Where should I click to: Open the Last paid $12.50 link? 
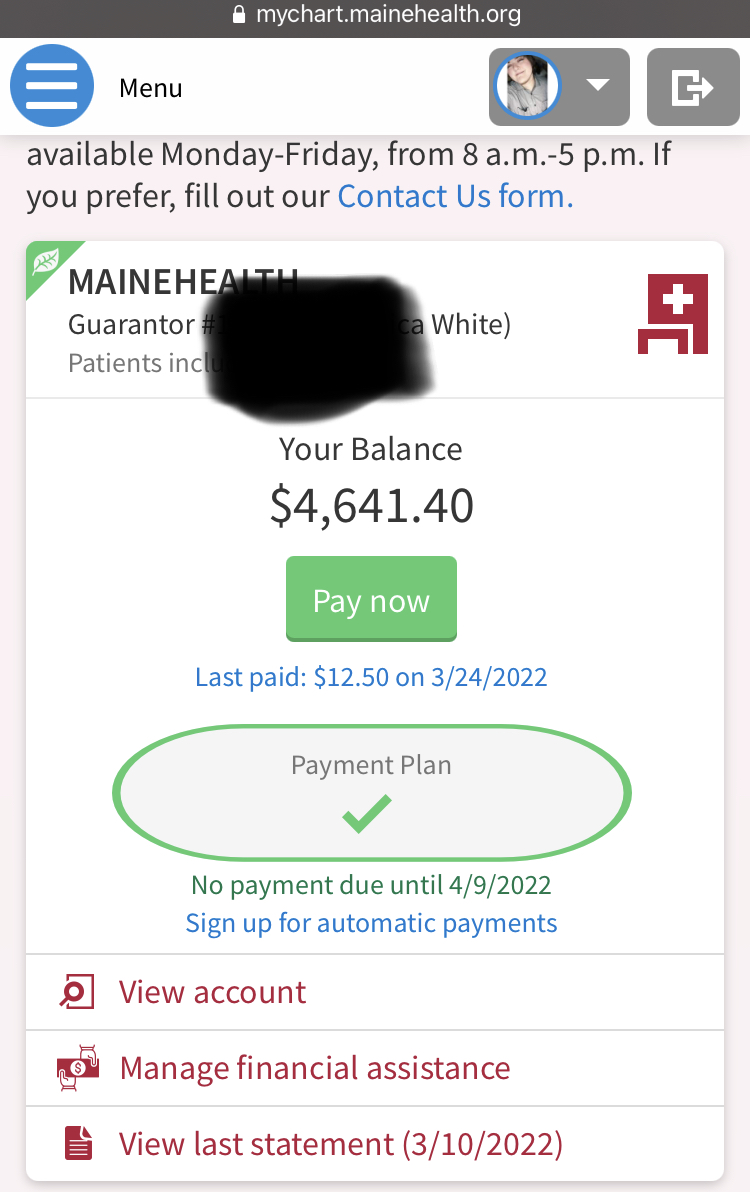(371, 677)
